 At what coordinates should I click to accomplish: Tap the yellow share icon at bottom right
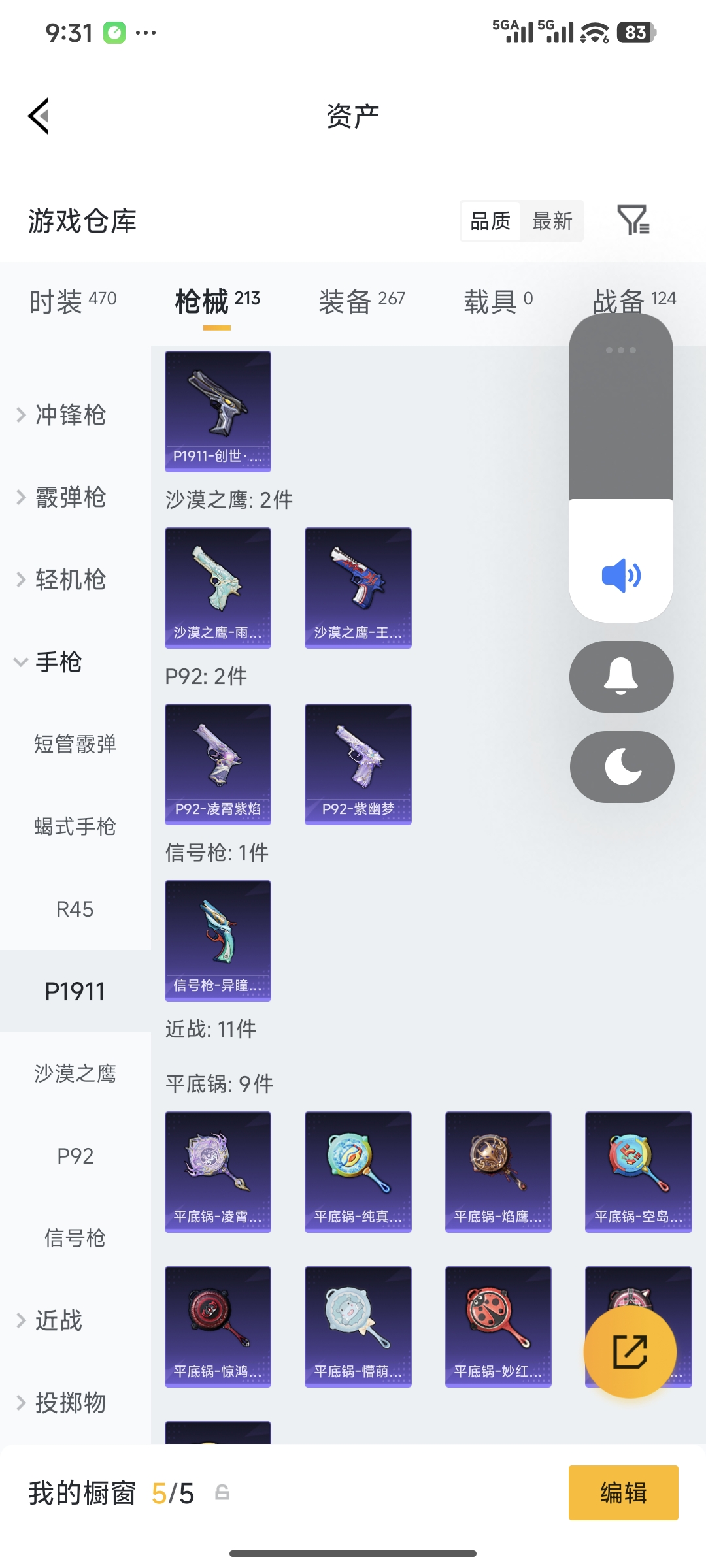click(630, 1352)
